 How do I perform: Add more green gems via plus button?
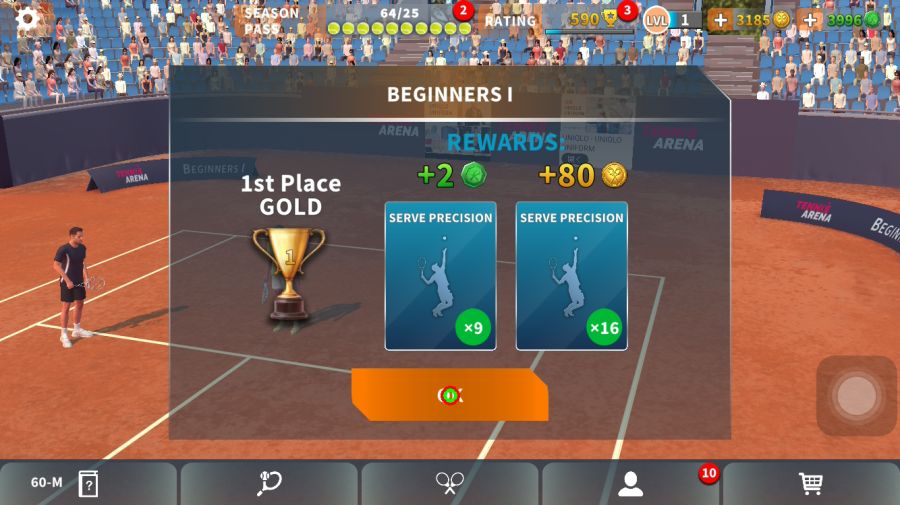pyautogui.click(x=810, y=20)
